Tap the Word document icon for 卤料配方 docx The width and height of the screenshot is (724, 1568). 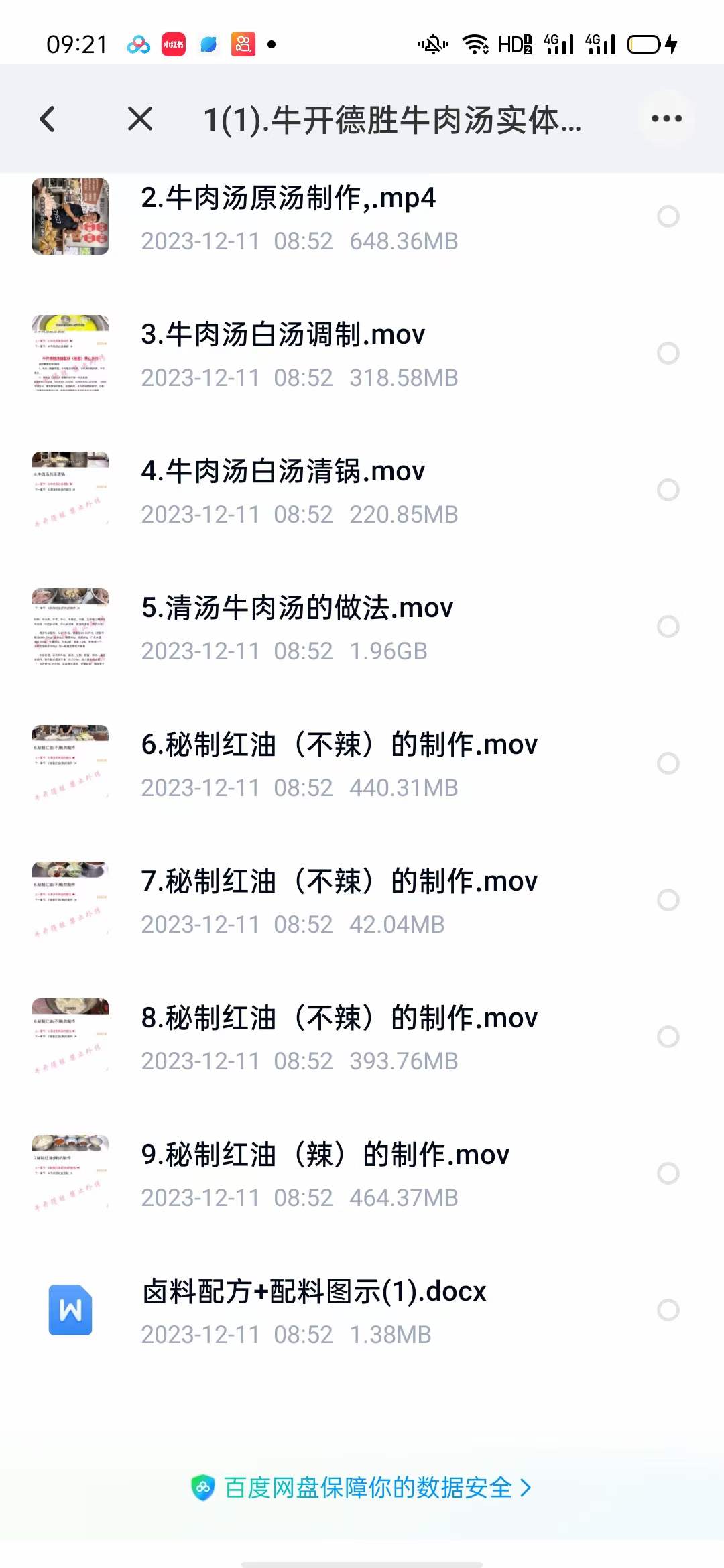tap(70, 1310)
